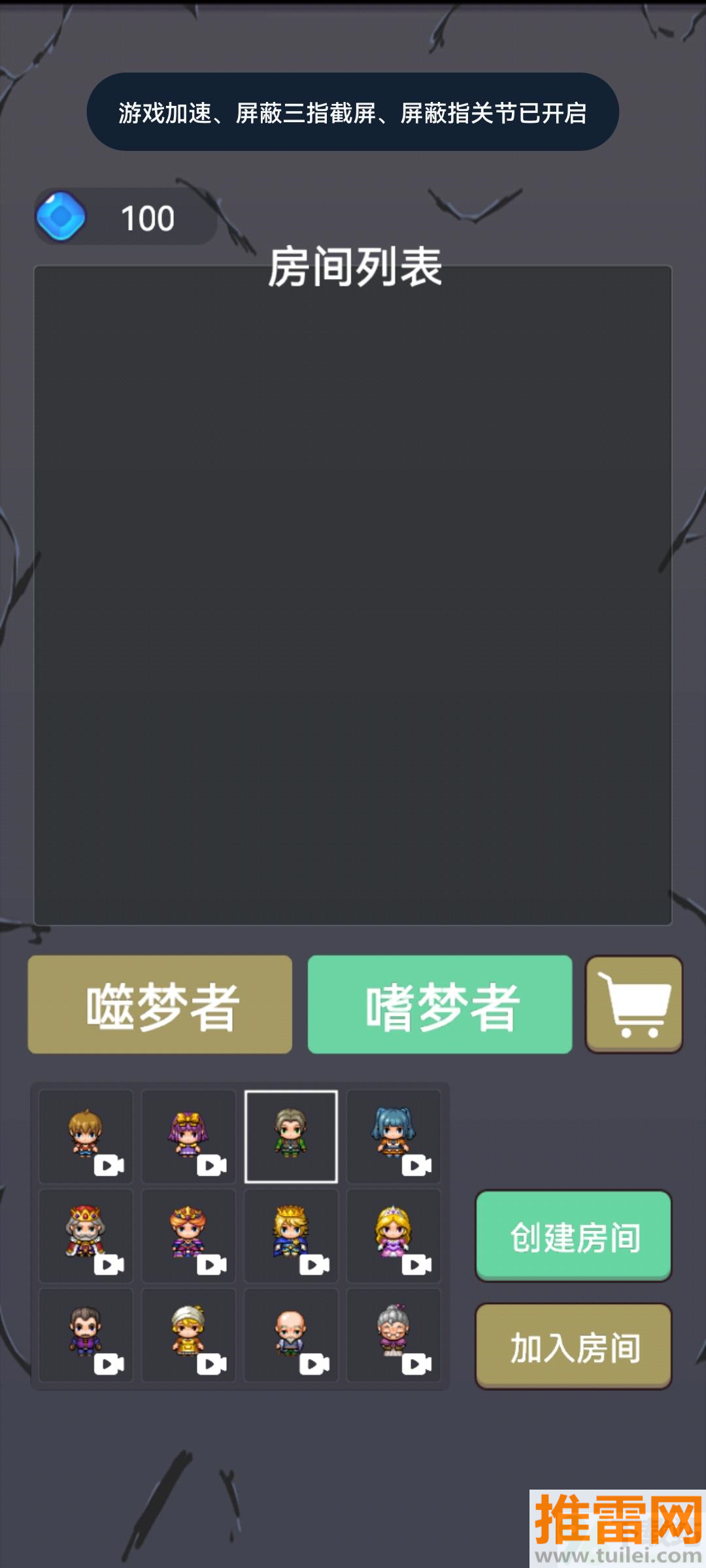
Task: Select the turbaned character in yellow
Action: (x=188, y=1335)
